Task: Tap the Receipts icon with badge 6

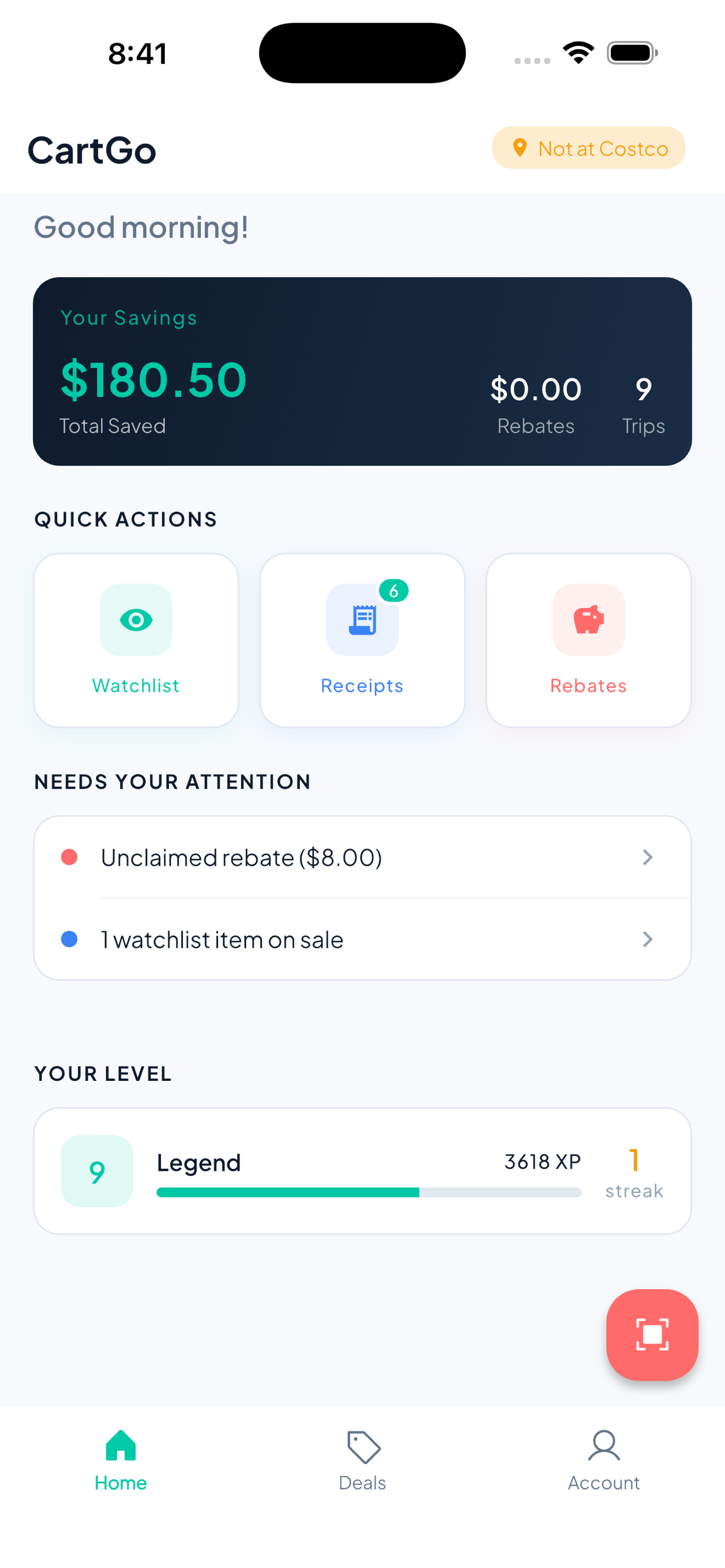Action: pyautogui.click(x=361, y=620)
